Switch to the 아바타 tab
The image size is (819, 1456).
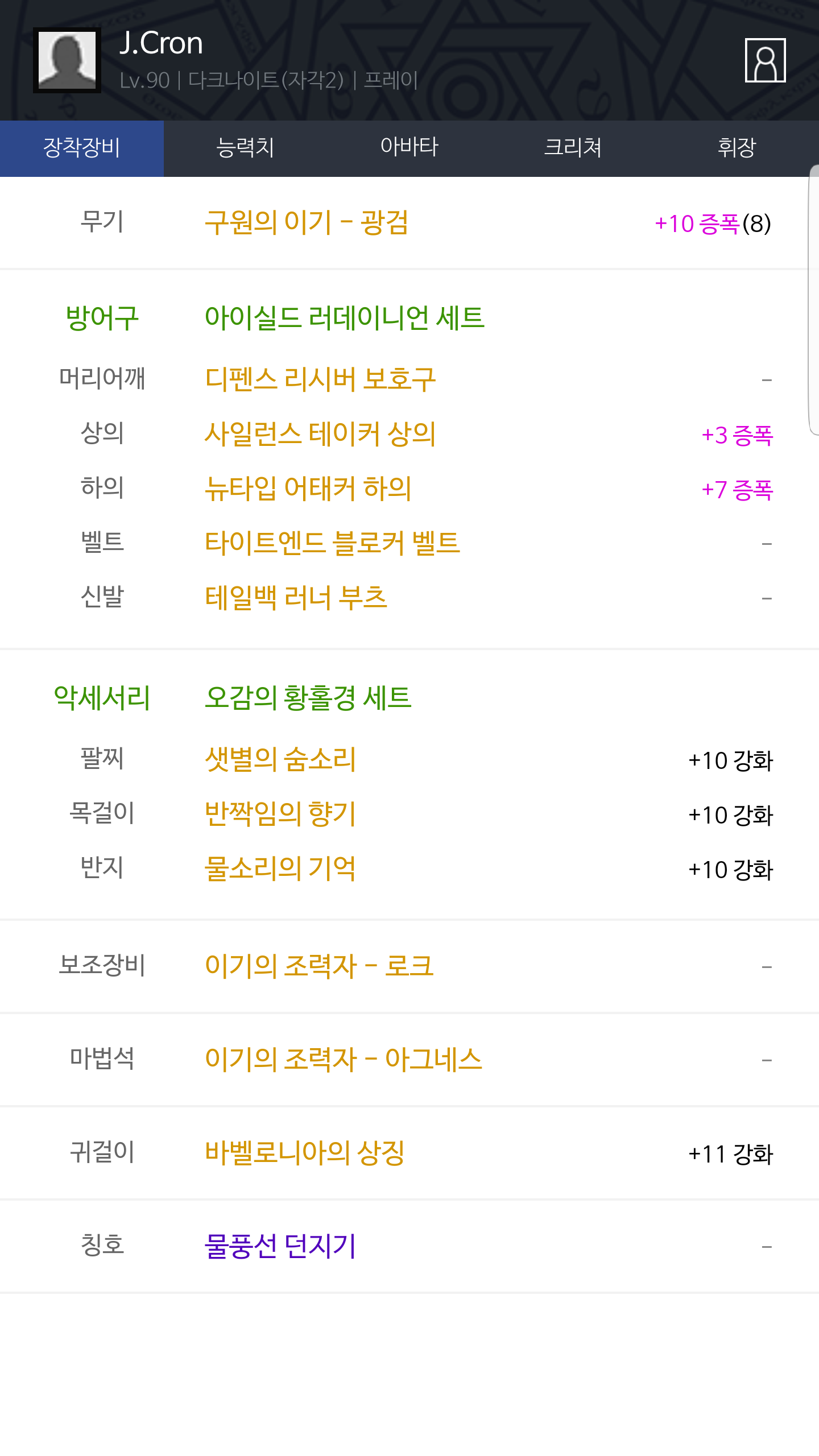(409, 148)
